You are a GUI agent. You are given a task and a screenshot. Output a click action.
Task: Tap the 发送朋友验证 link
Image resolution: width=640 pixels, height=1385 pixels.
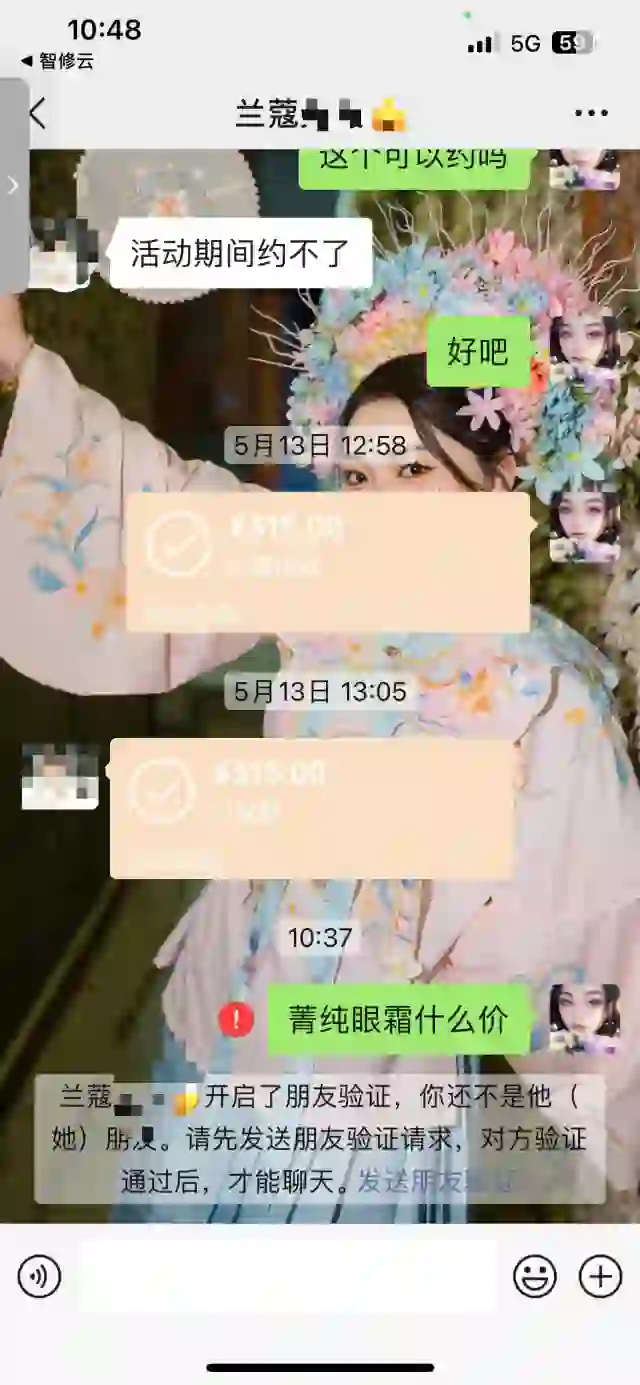click(x=438, y=1181)
